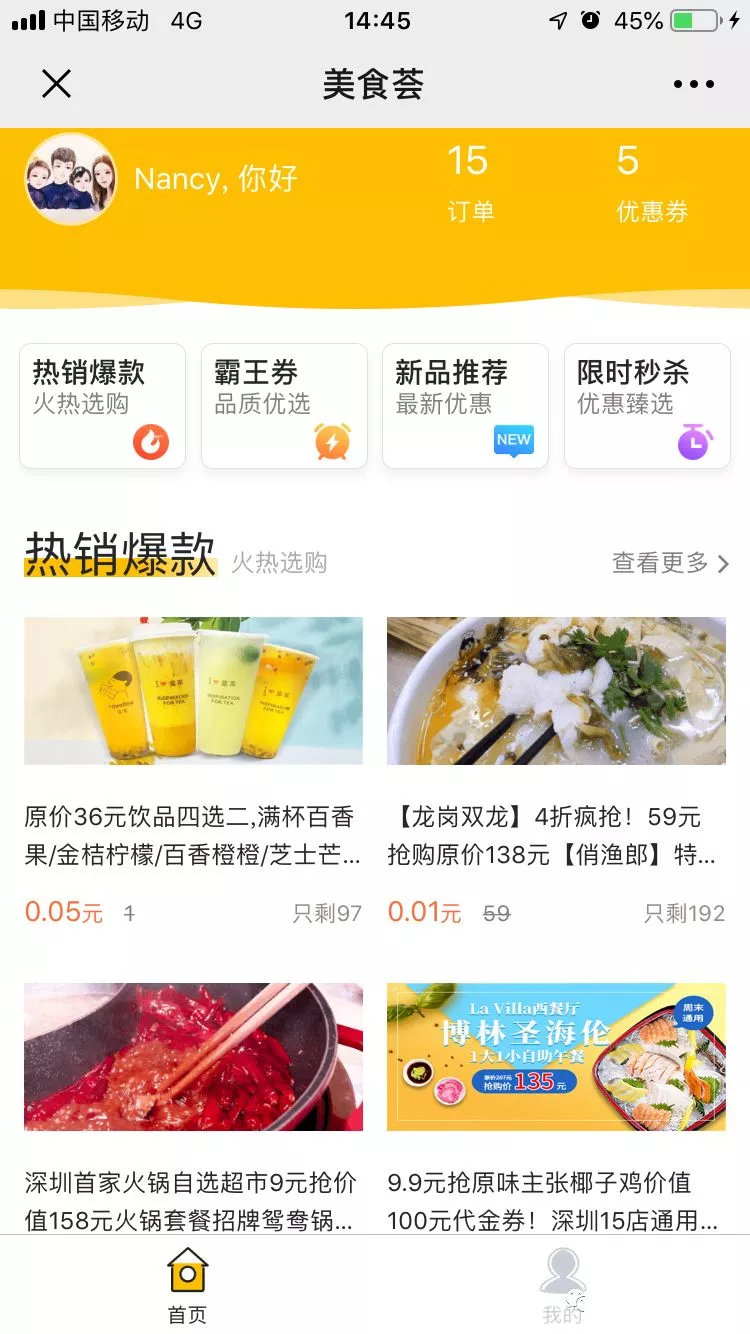The width and height of the screenshot is (750, 1334).
Task: Tap Nancy's profile avatar
Action: click(x=71, y=179)
